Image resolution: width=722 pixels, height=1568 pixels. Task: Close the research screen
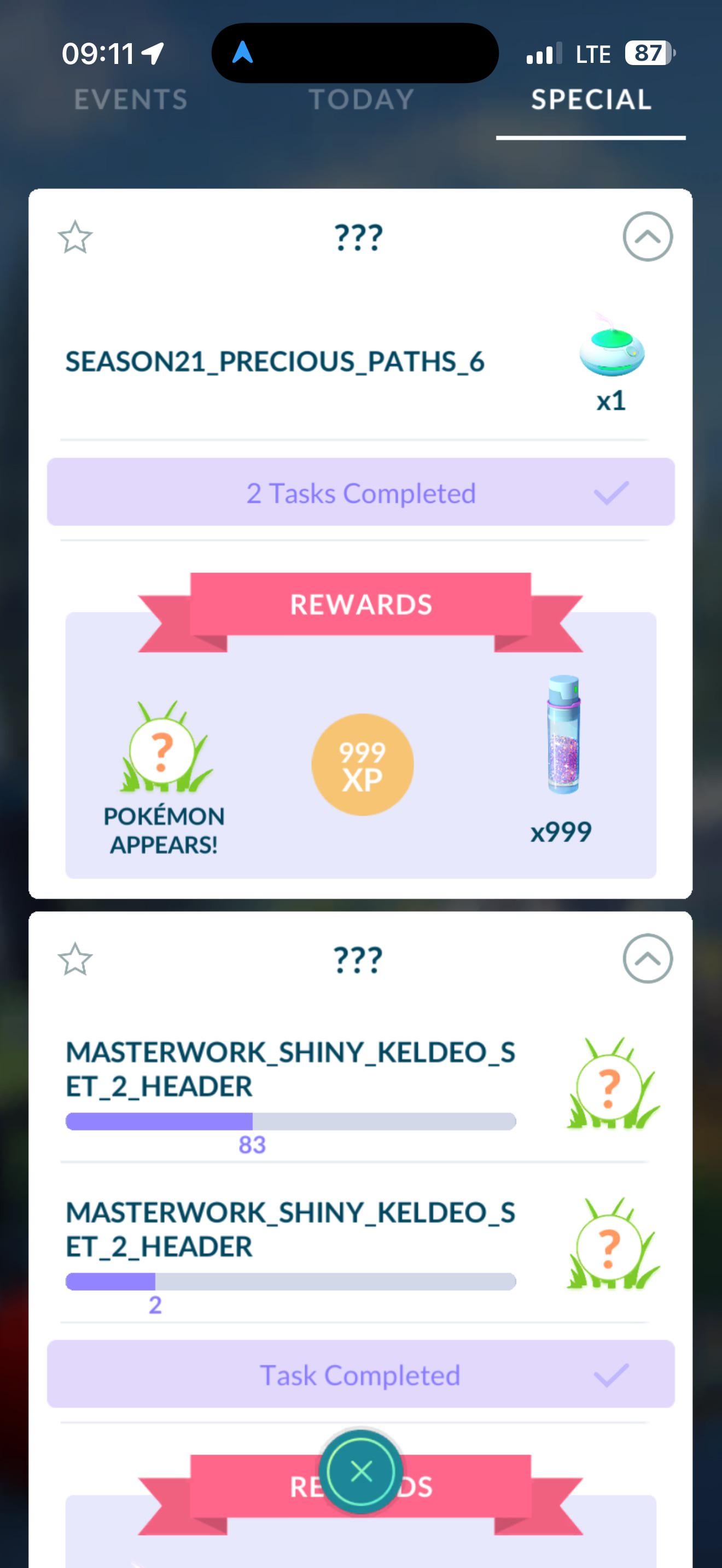click(x=361, y=1472)
